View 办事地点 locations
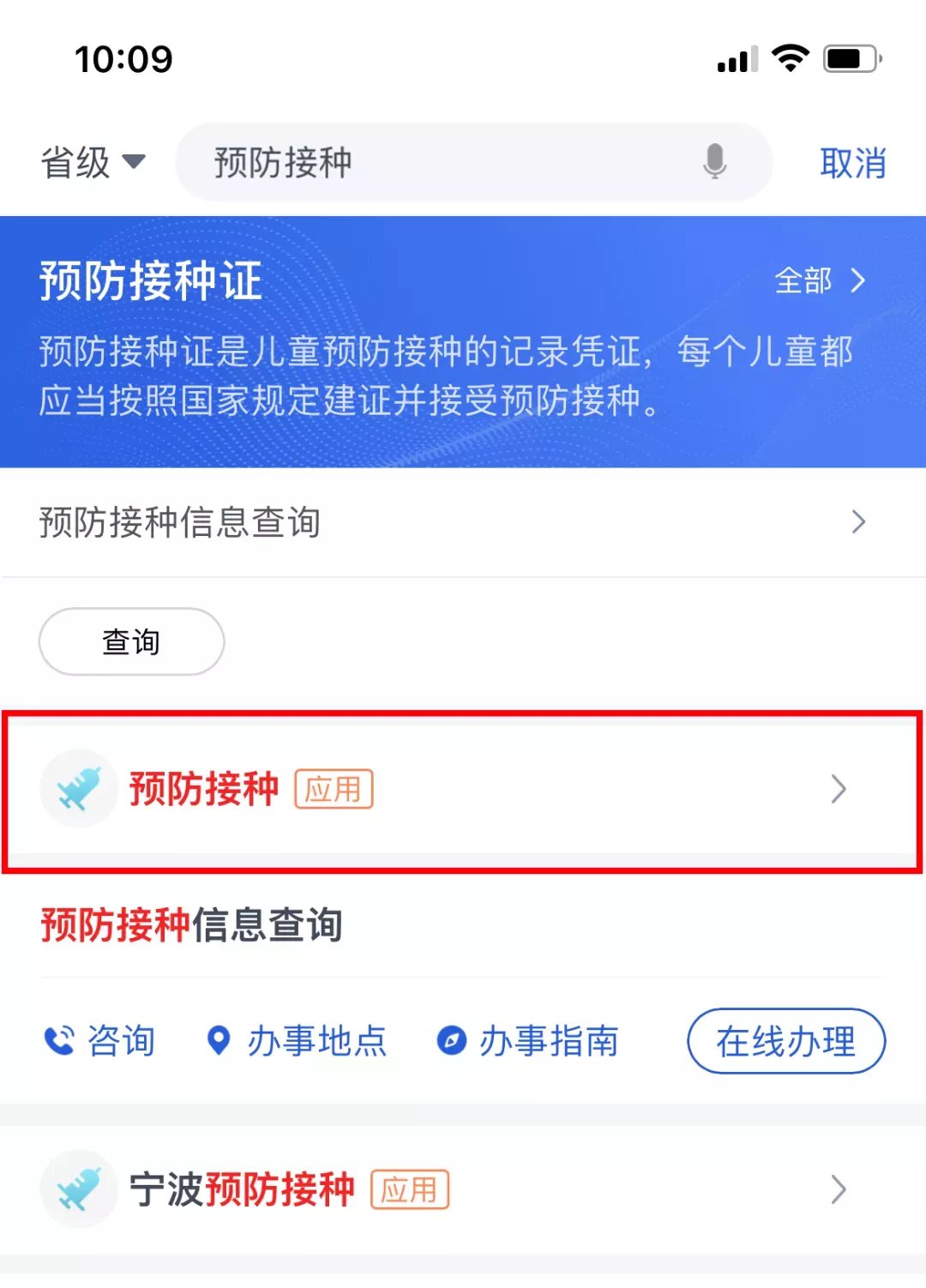Viewport: 926px width, 1288px height. [298, 1041]
